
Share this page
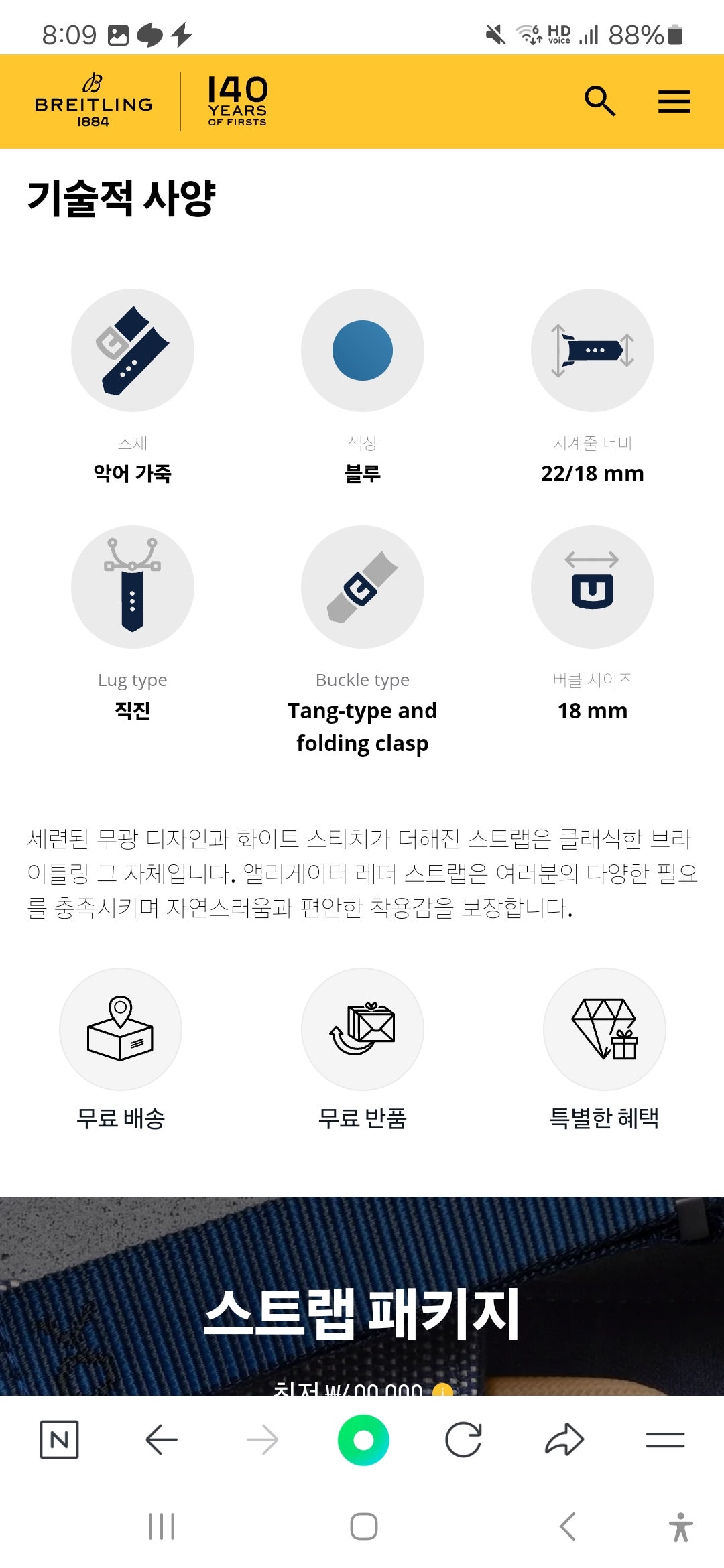pyautogui.click(x=564, y=1439)
